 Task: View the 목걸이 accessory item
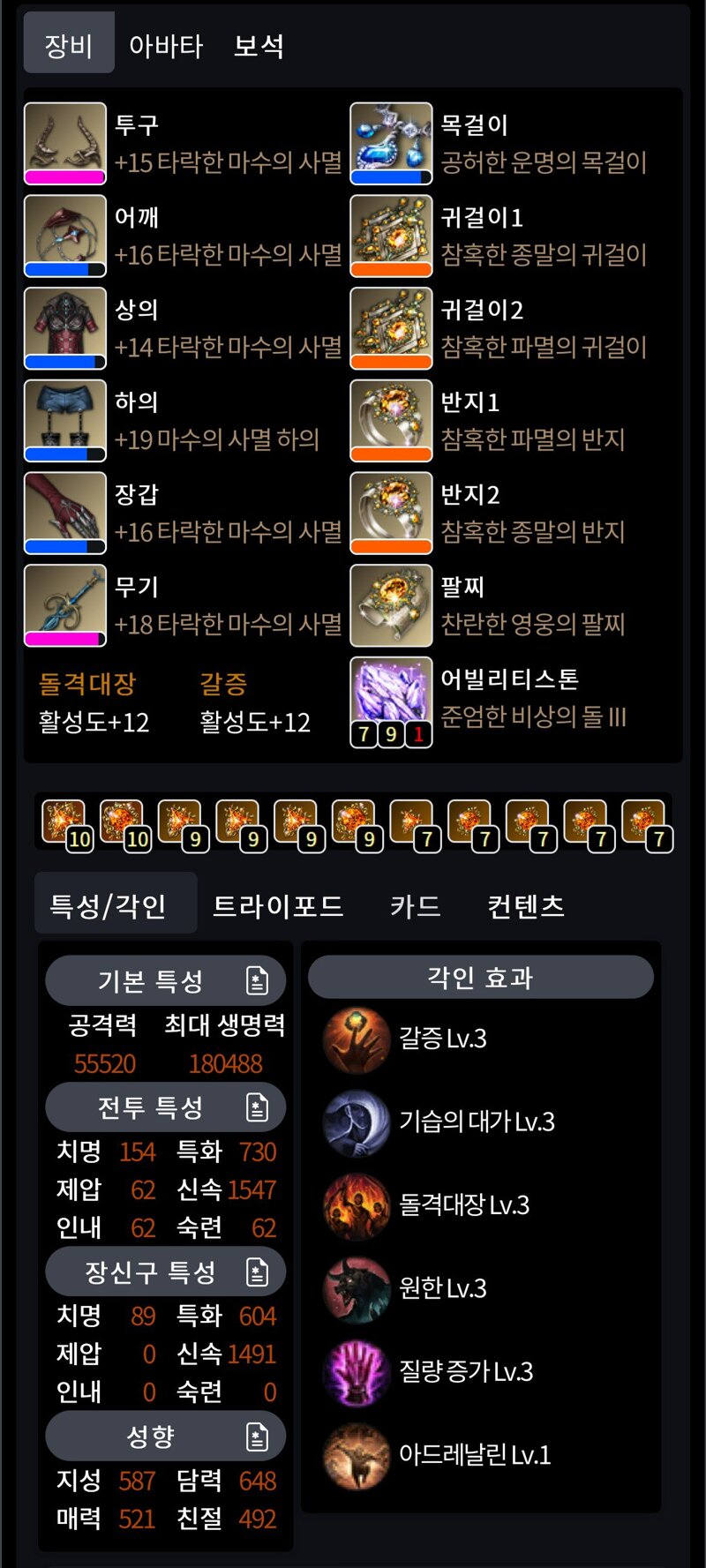(391, 143)
